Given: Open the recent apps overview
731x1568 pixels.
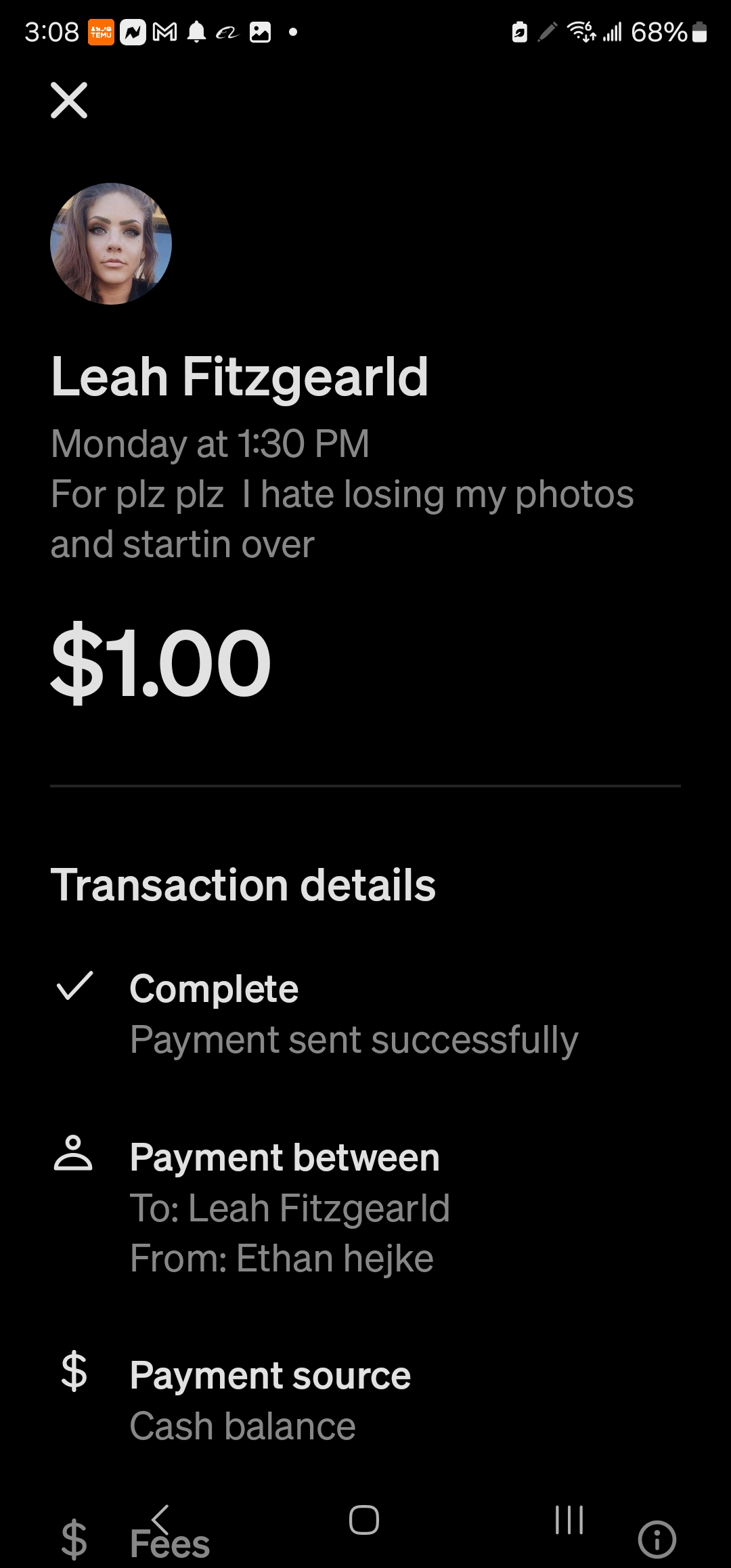Looking at the screenshot, I should pos(569,1519).
